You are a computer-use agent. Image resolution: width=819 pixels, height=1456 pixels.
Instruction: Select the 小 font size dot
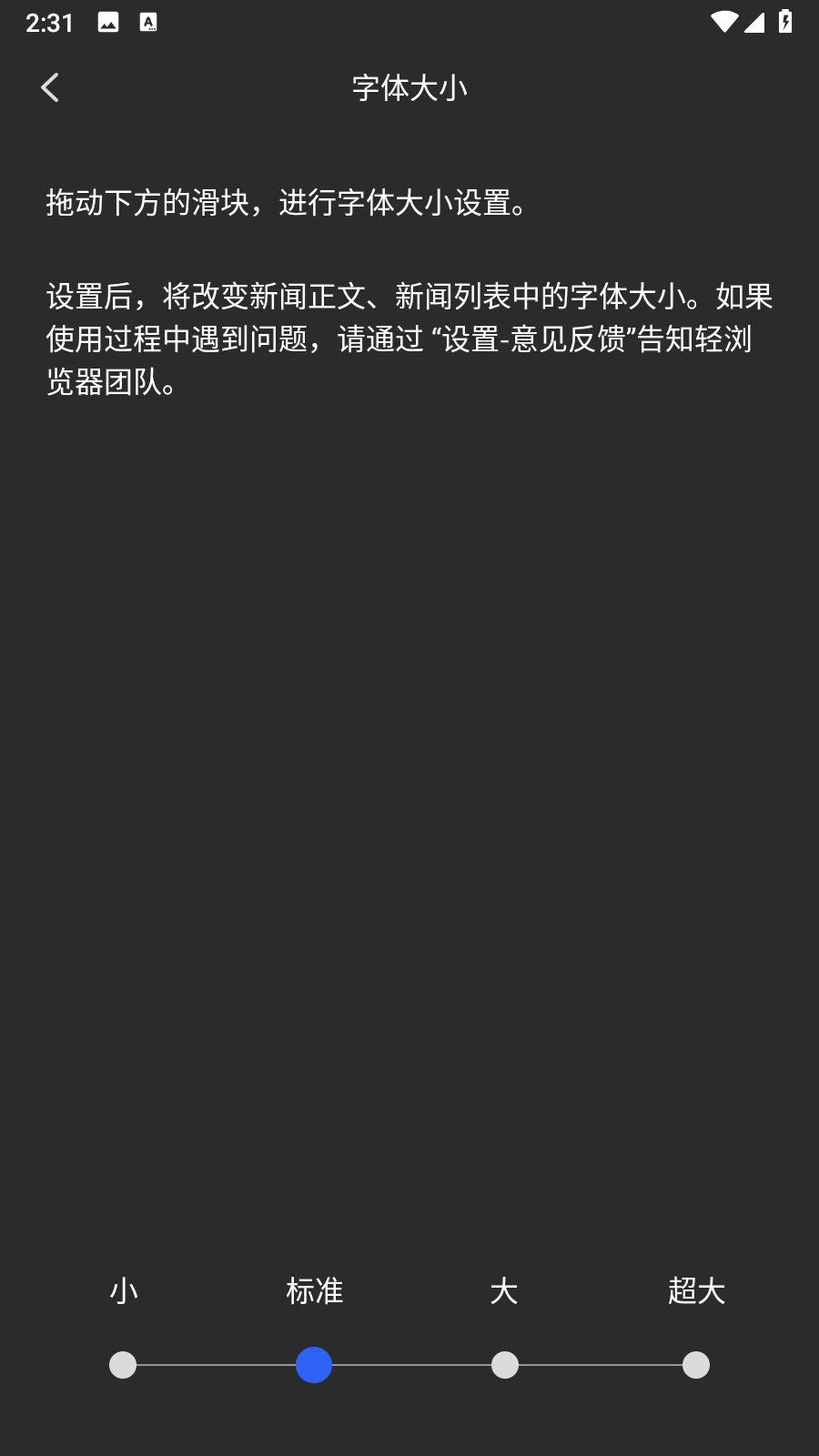click(123, 1365)
